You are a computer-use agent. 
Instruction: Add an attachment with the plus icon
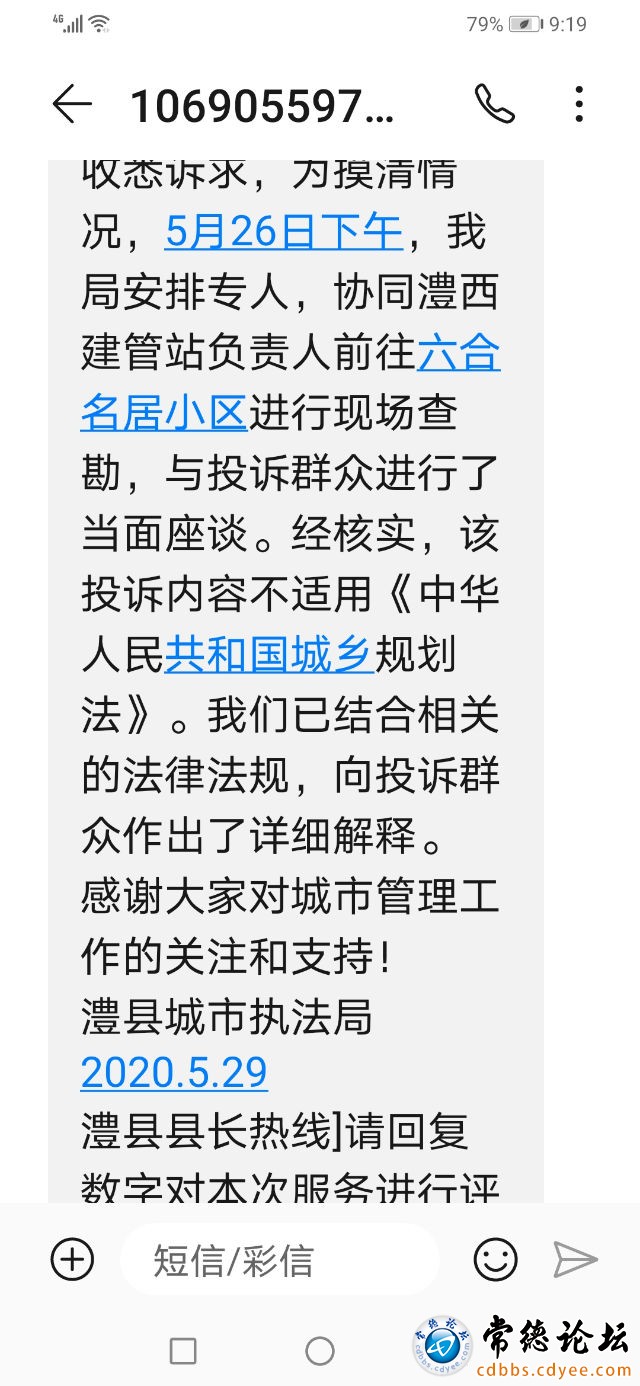pyautogui.click(x=72, y=1259)
